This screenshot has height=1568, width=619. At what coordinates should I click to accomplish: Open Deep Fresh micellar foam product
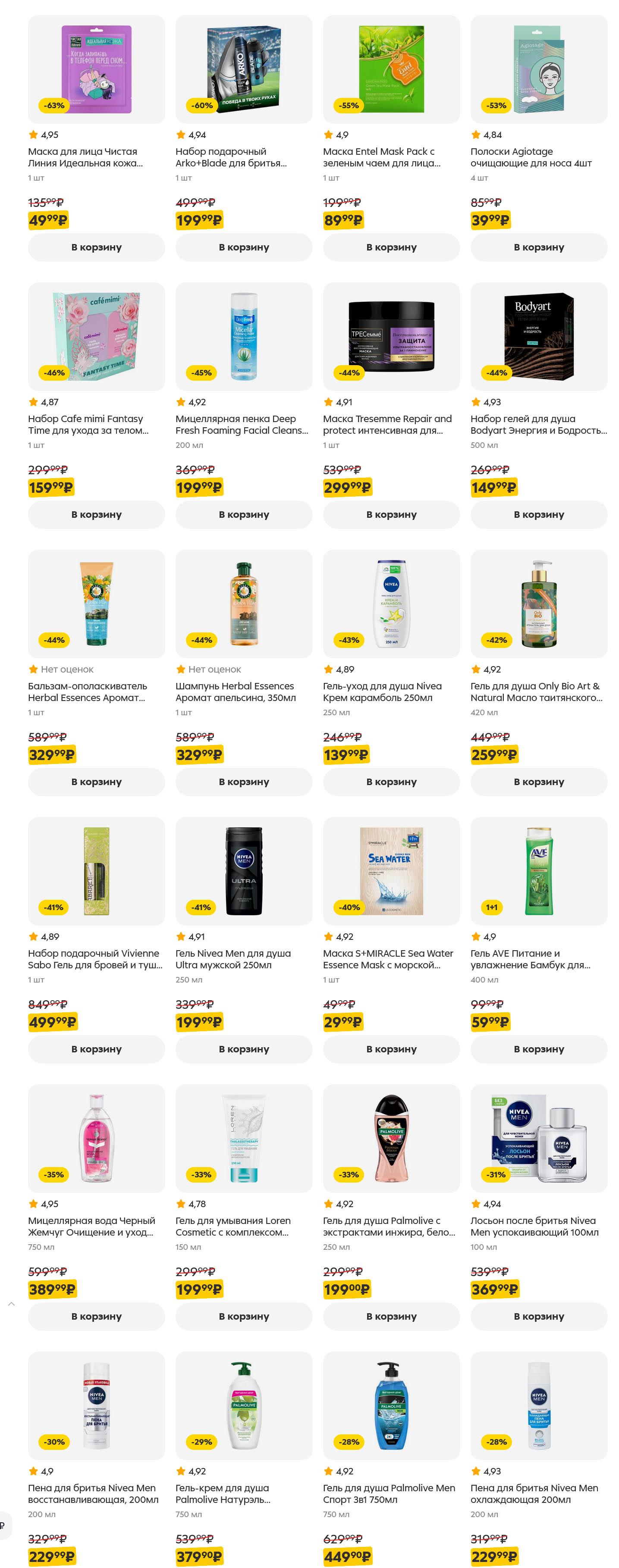tap(244, 337)
